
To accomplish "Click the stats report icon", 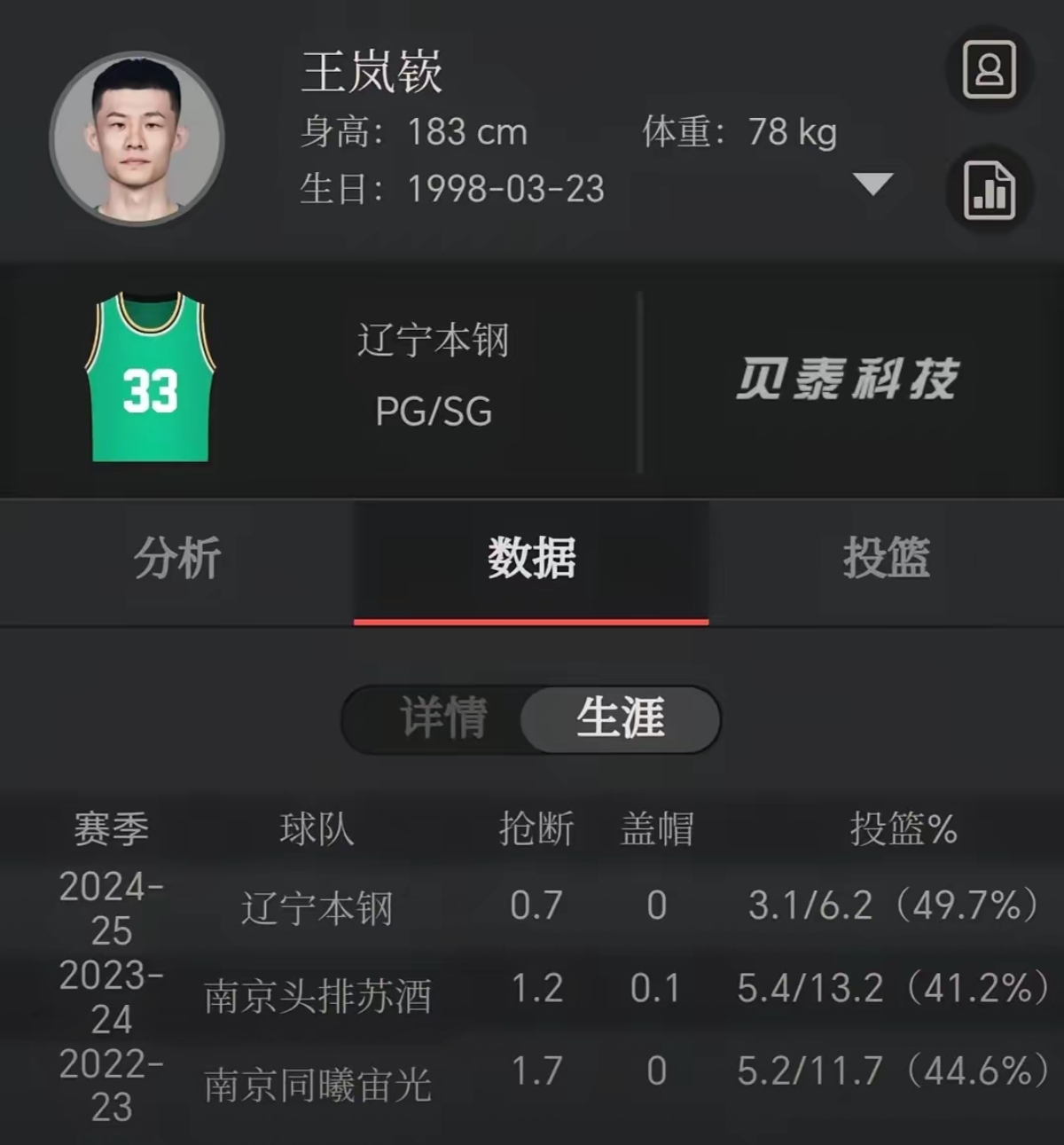I will coord(990,191).
